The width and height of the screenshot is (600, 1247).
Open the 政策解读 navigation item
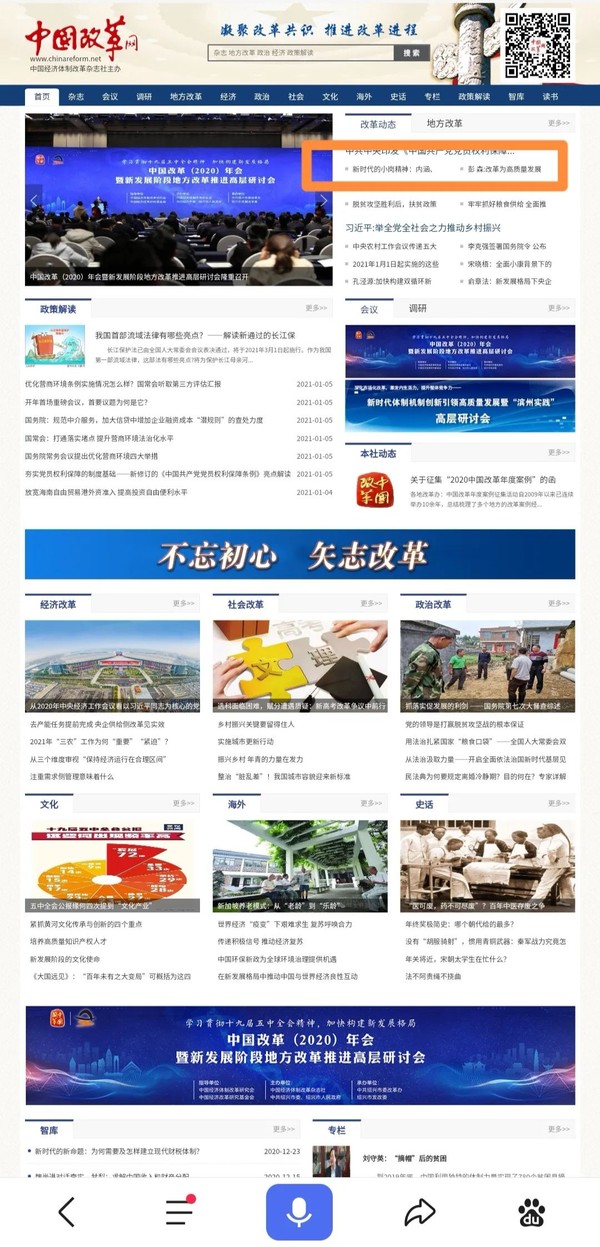(x=474, y=97)
